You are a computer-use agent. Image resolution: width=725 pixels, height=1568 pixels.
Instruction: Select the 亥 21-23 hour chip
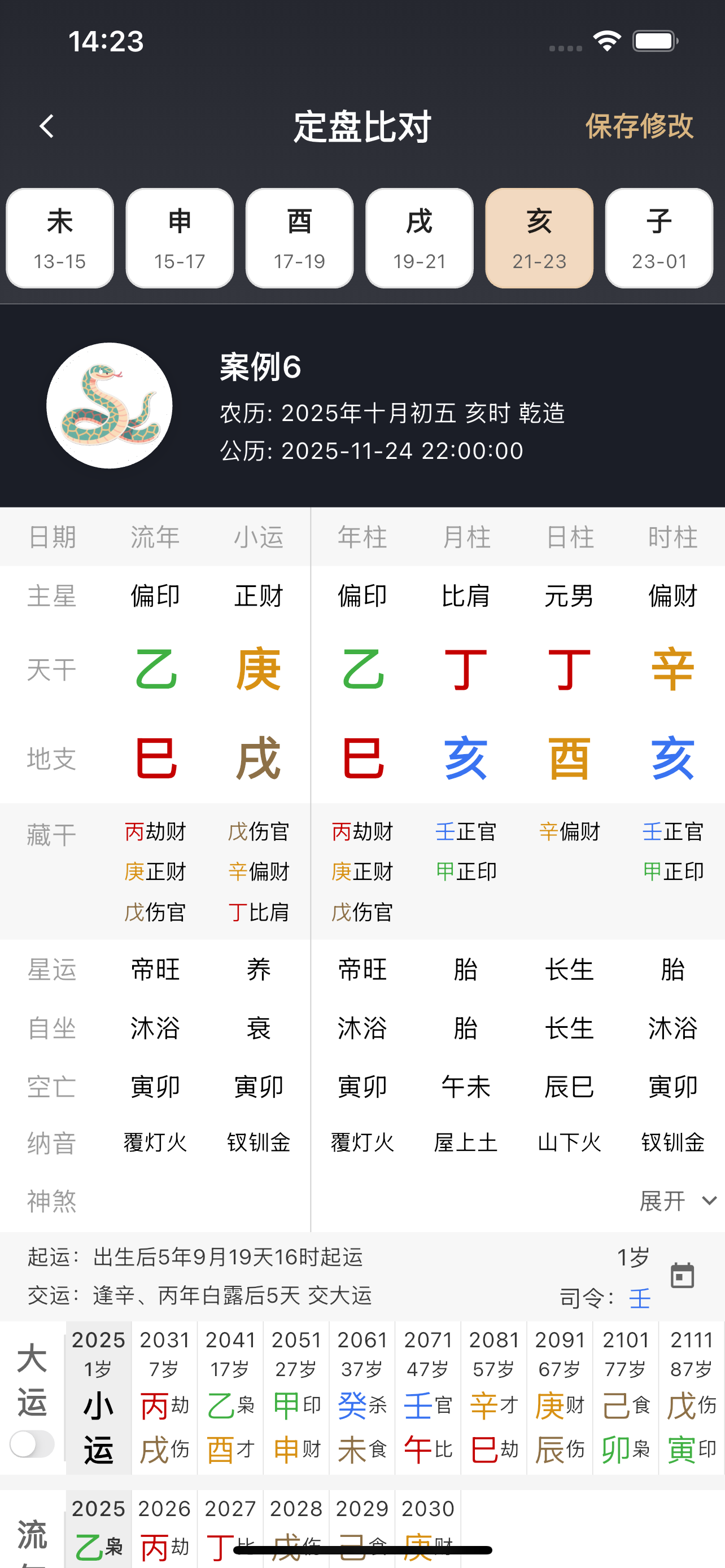539,238
